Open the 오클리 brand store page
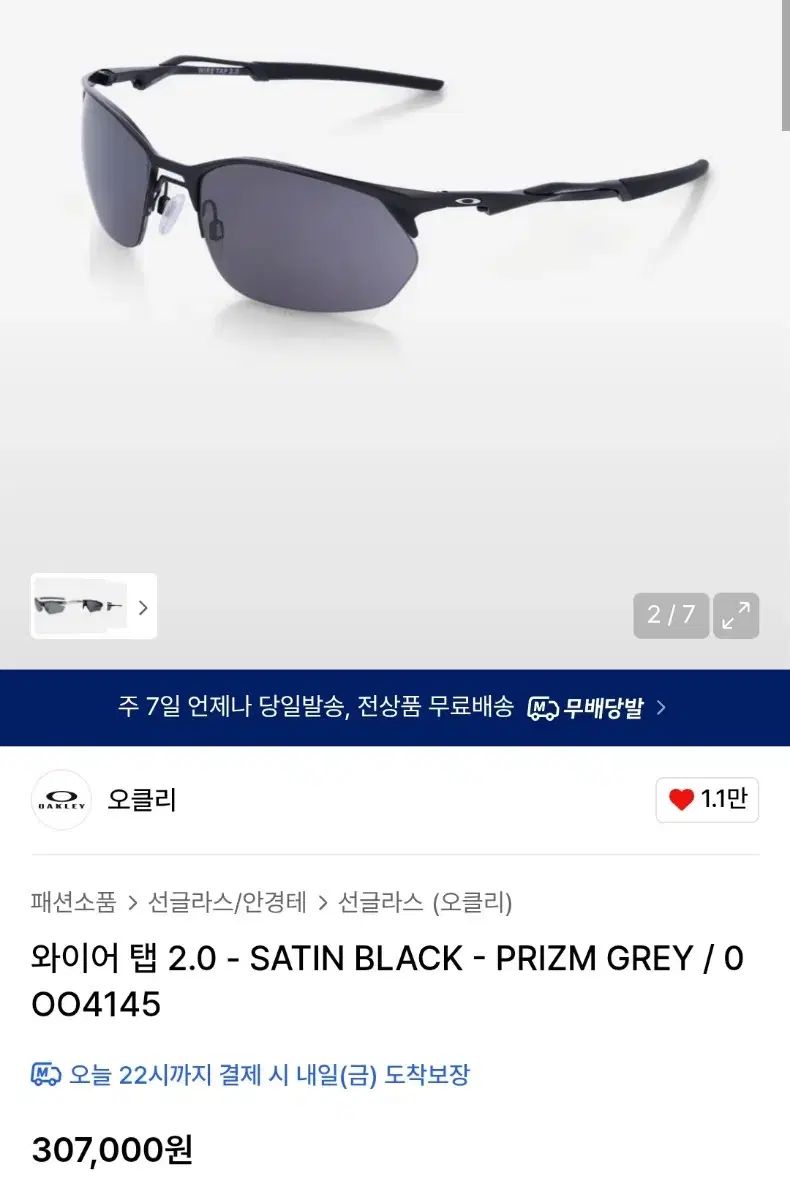 click(140, 800)
